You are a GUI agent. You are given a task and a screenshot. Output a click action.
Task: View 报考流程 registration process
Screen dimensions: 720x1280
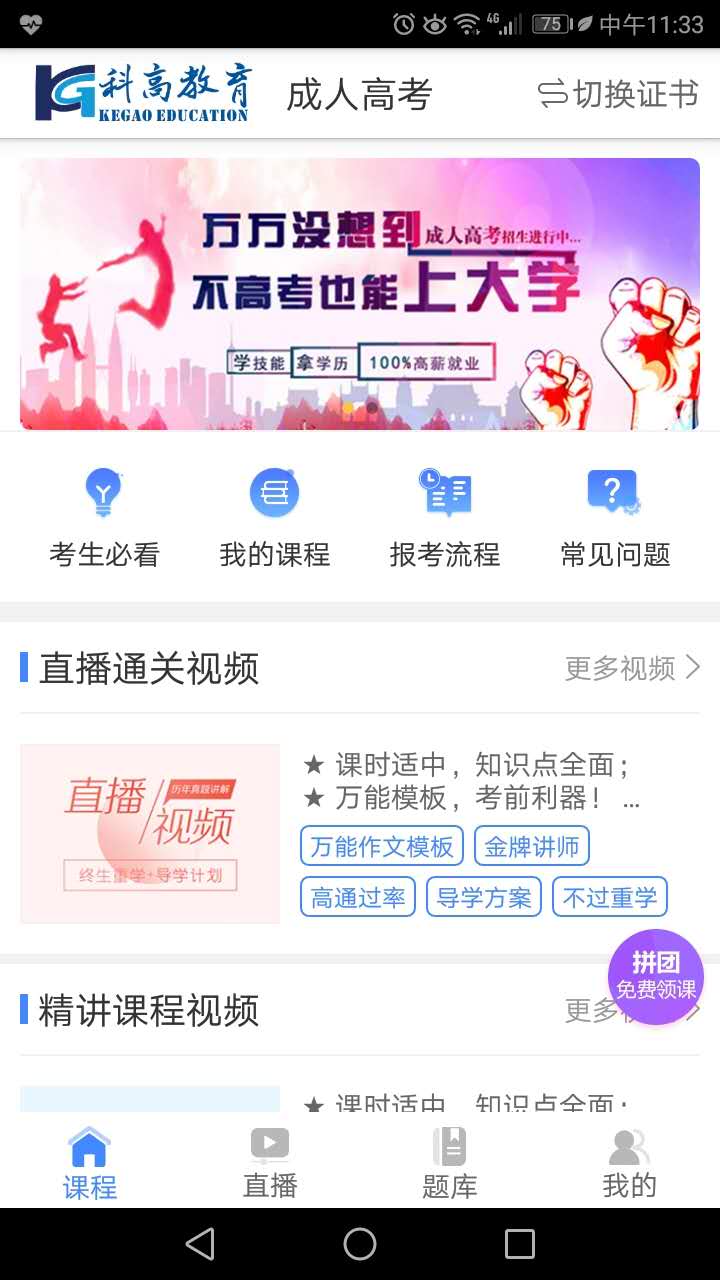point(445,518)
